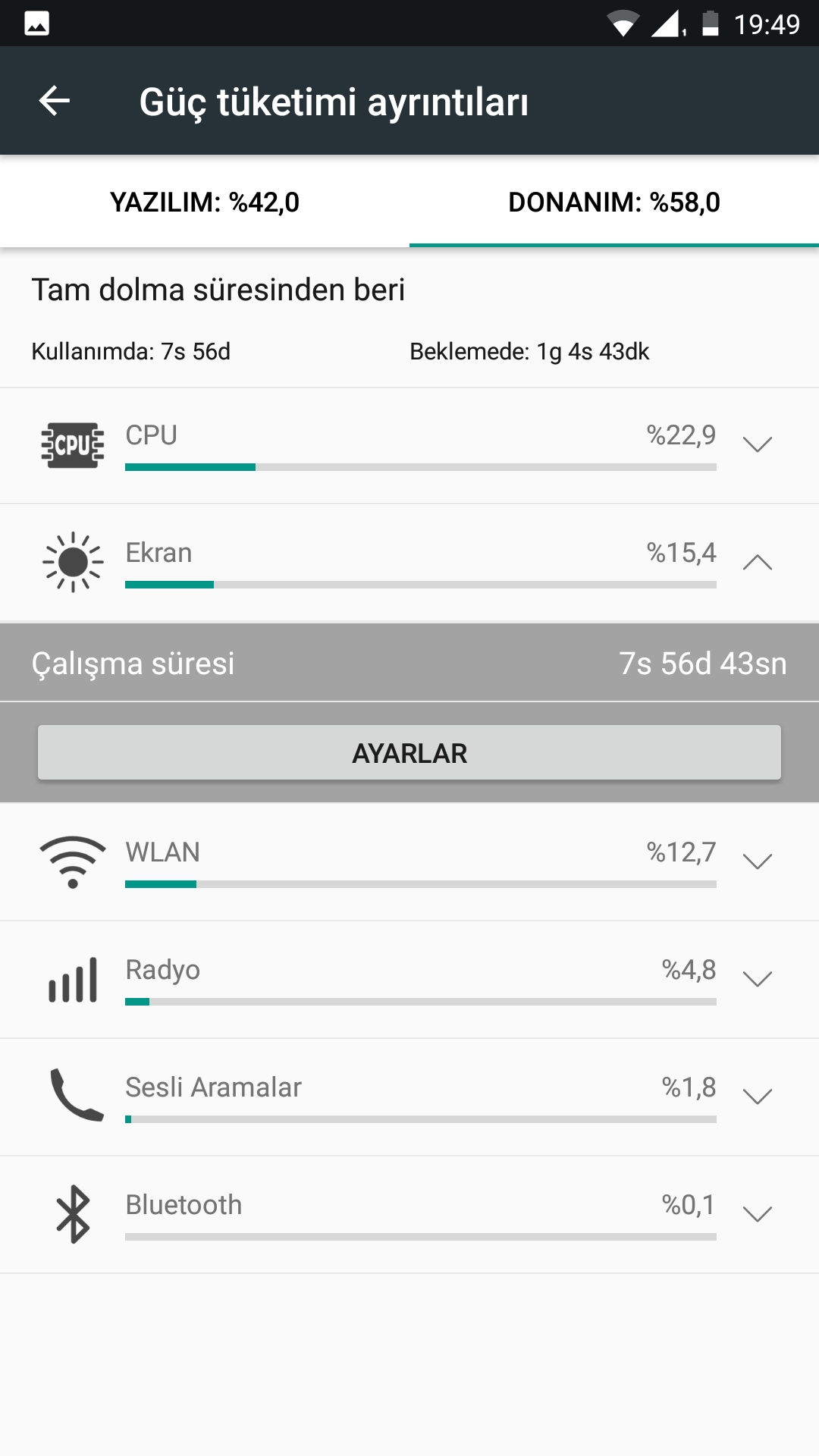Switch to the YAZILIM tab
819x1456 pixels.
205,202
